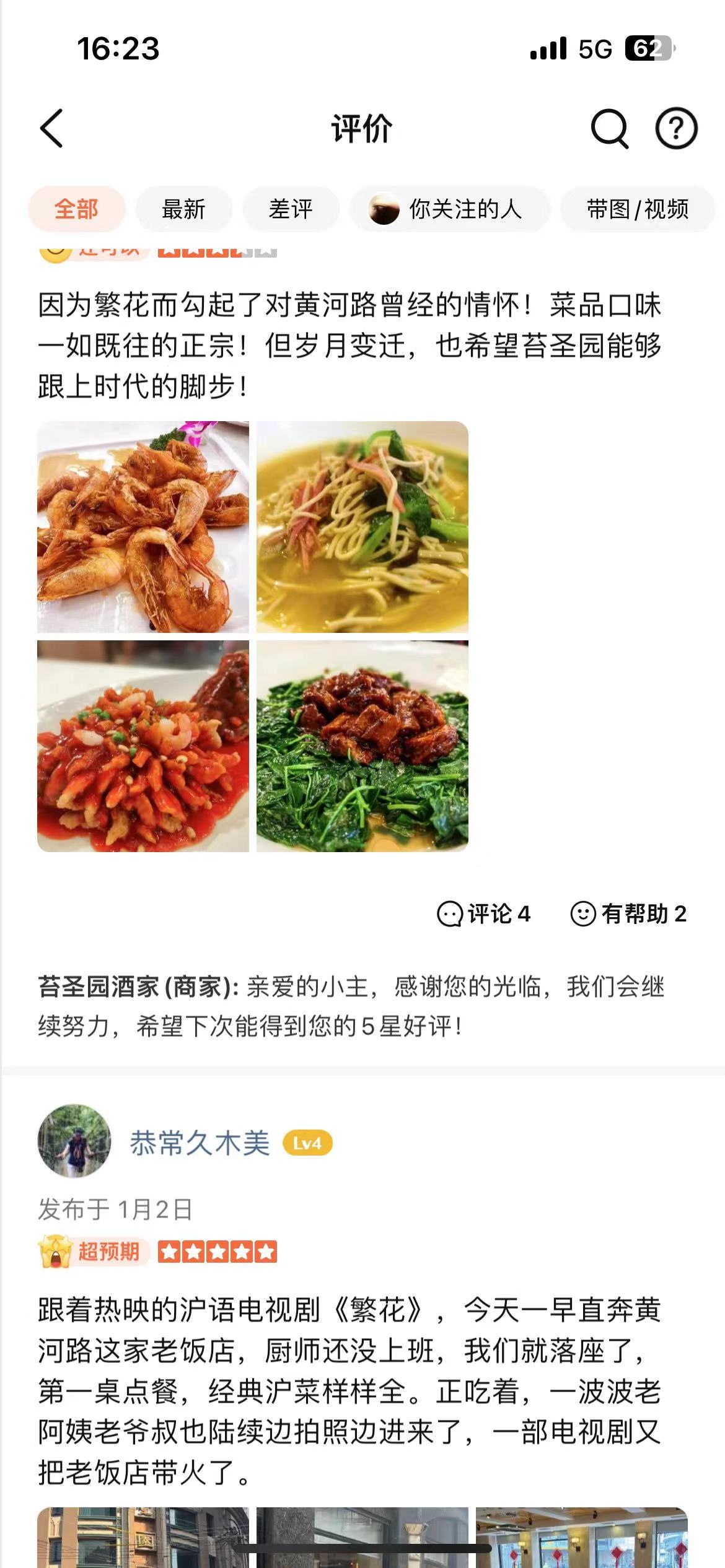Tap the username 恭常久木美
Image resolution: width=725 pixels, height=1568 pixels.
tap(200, 1143)
